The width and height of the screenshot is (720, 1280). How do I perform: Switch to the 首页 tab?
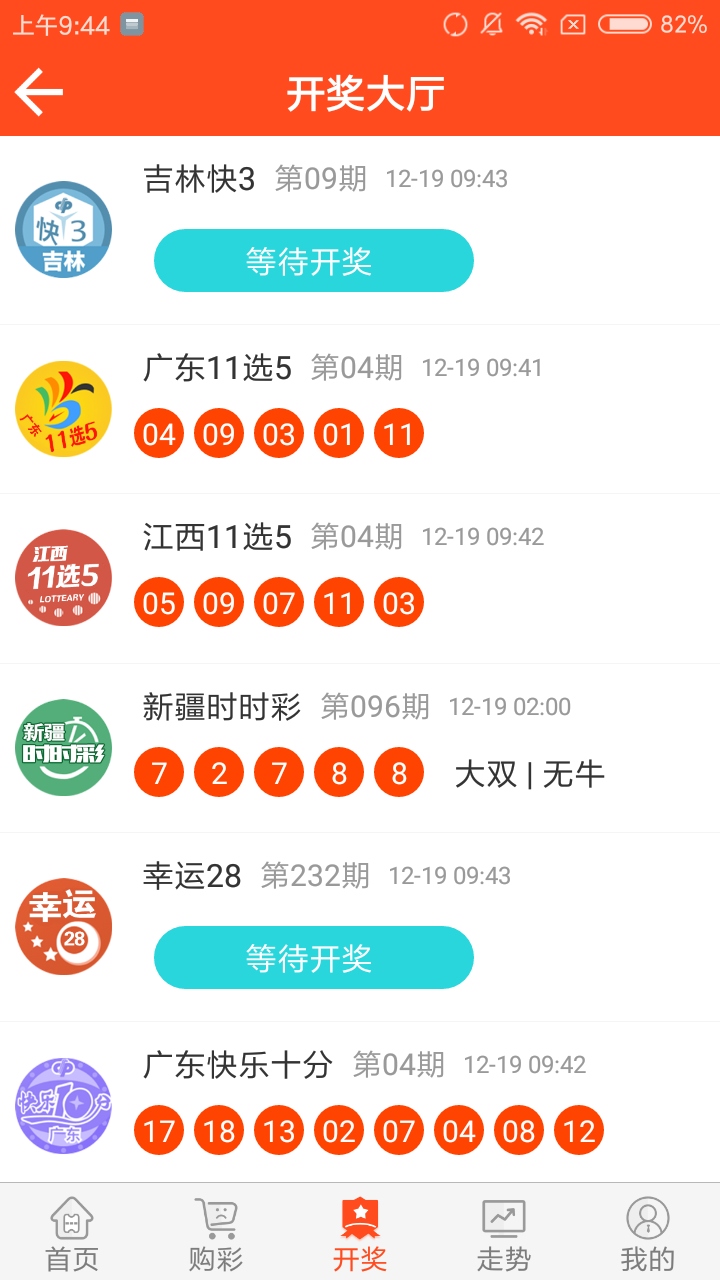(x=72, y=1233)
